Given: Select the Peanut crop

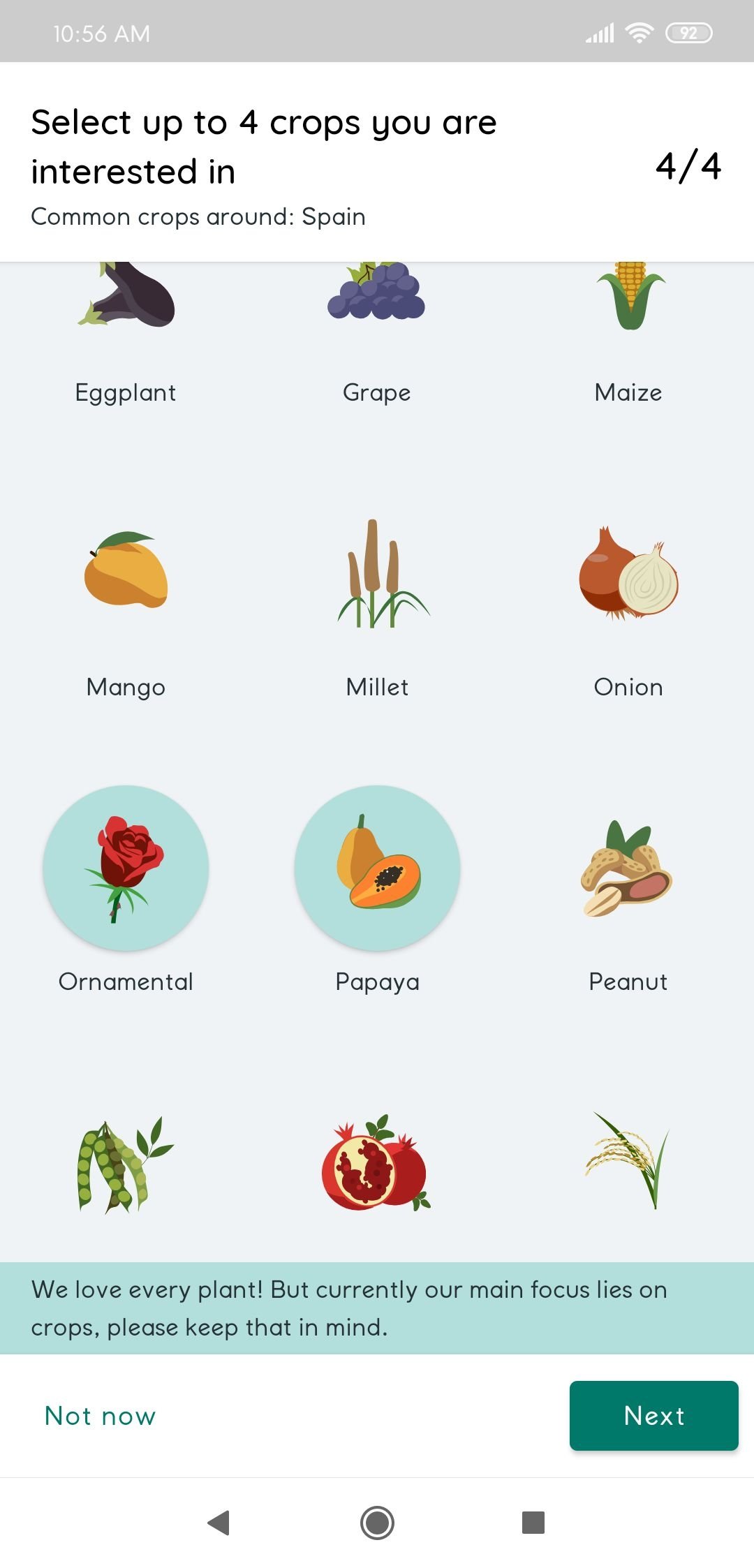Looking at the screenshot, I should click(x=628, y=868).
